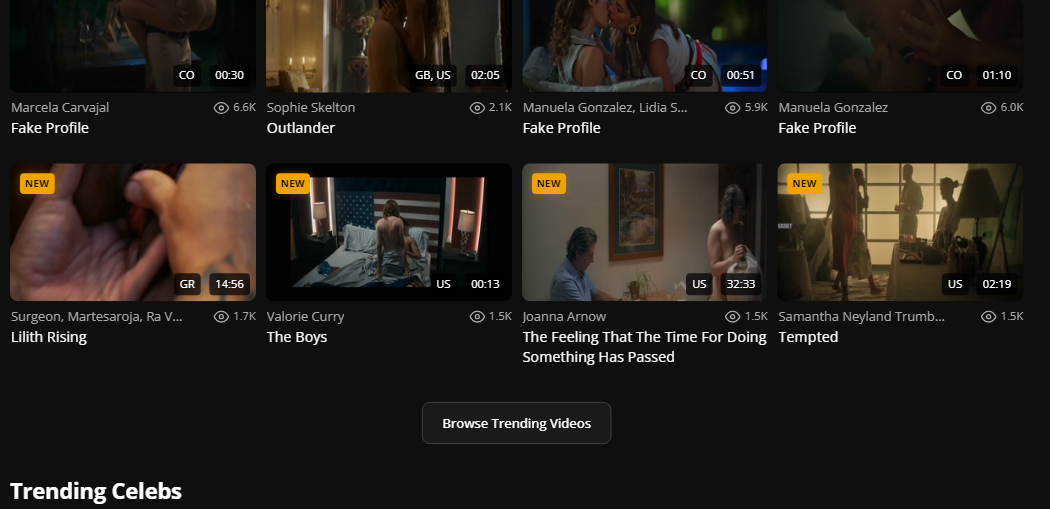Select the Sophie Skelton name link
The width and height of the screenshot is (1050, 509).
(311, 107)
